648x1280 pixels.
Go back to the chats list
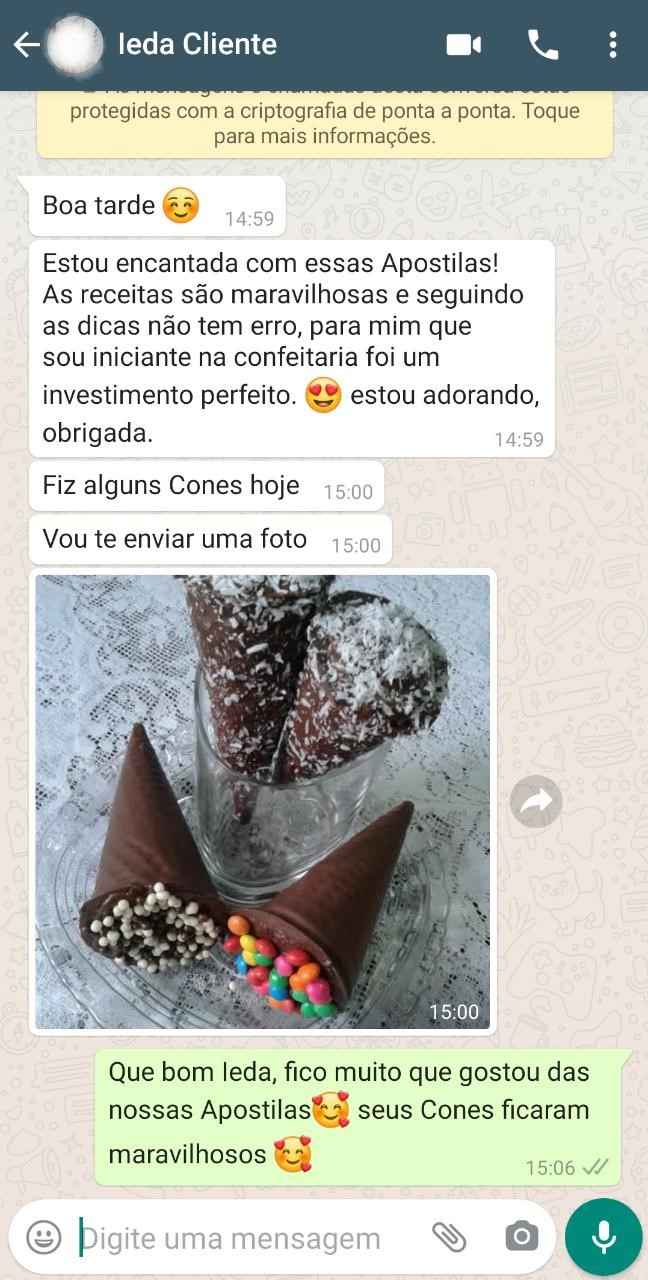[x=26, y=45]
